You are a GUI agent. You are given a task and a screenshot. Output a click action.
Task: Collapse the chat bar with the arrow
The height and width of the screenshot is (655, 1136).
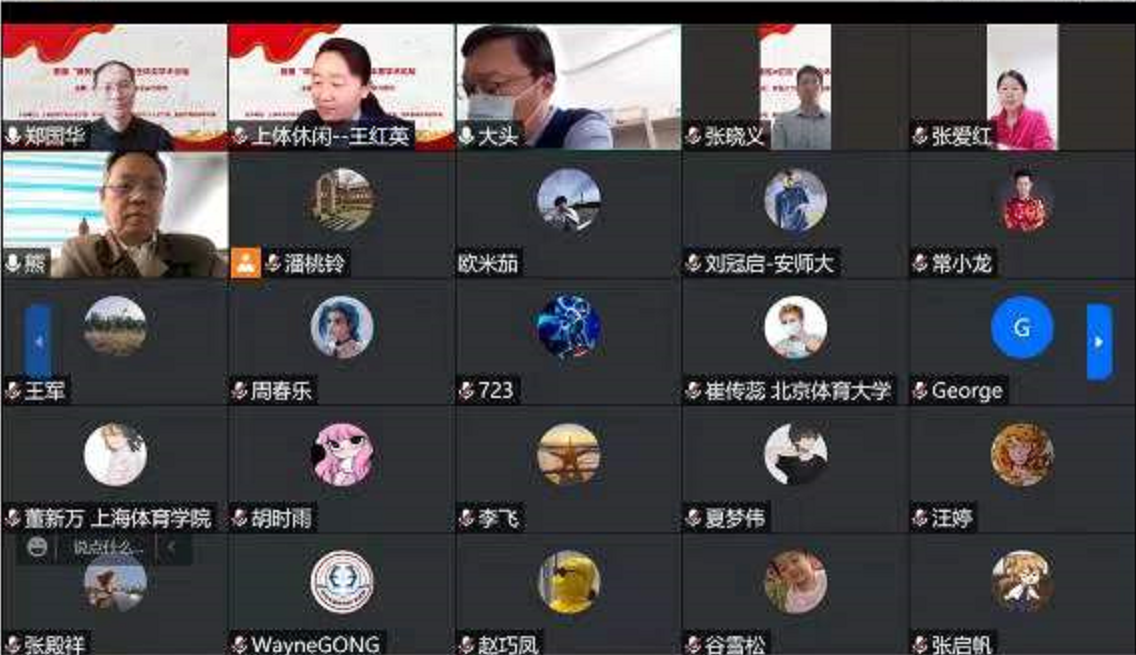coord(171,547)
